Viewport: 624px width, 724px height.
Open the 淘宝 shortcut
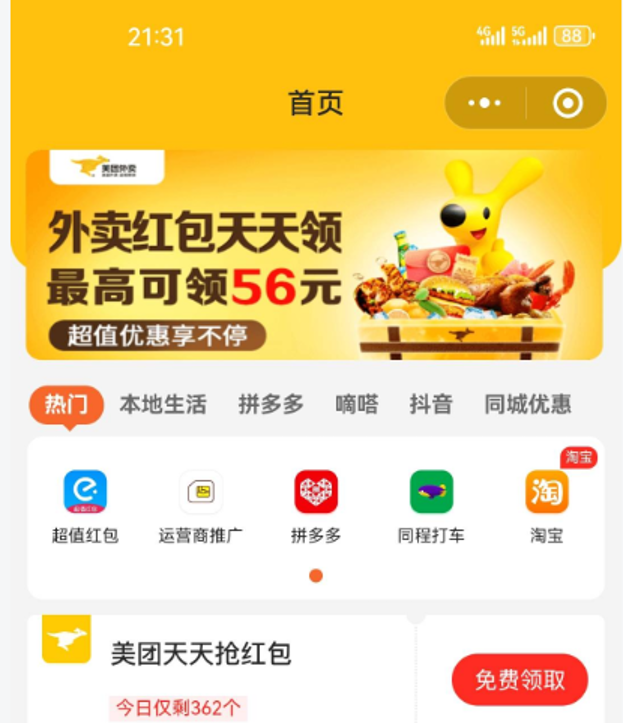tap(547, 507)
